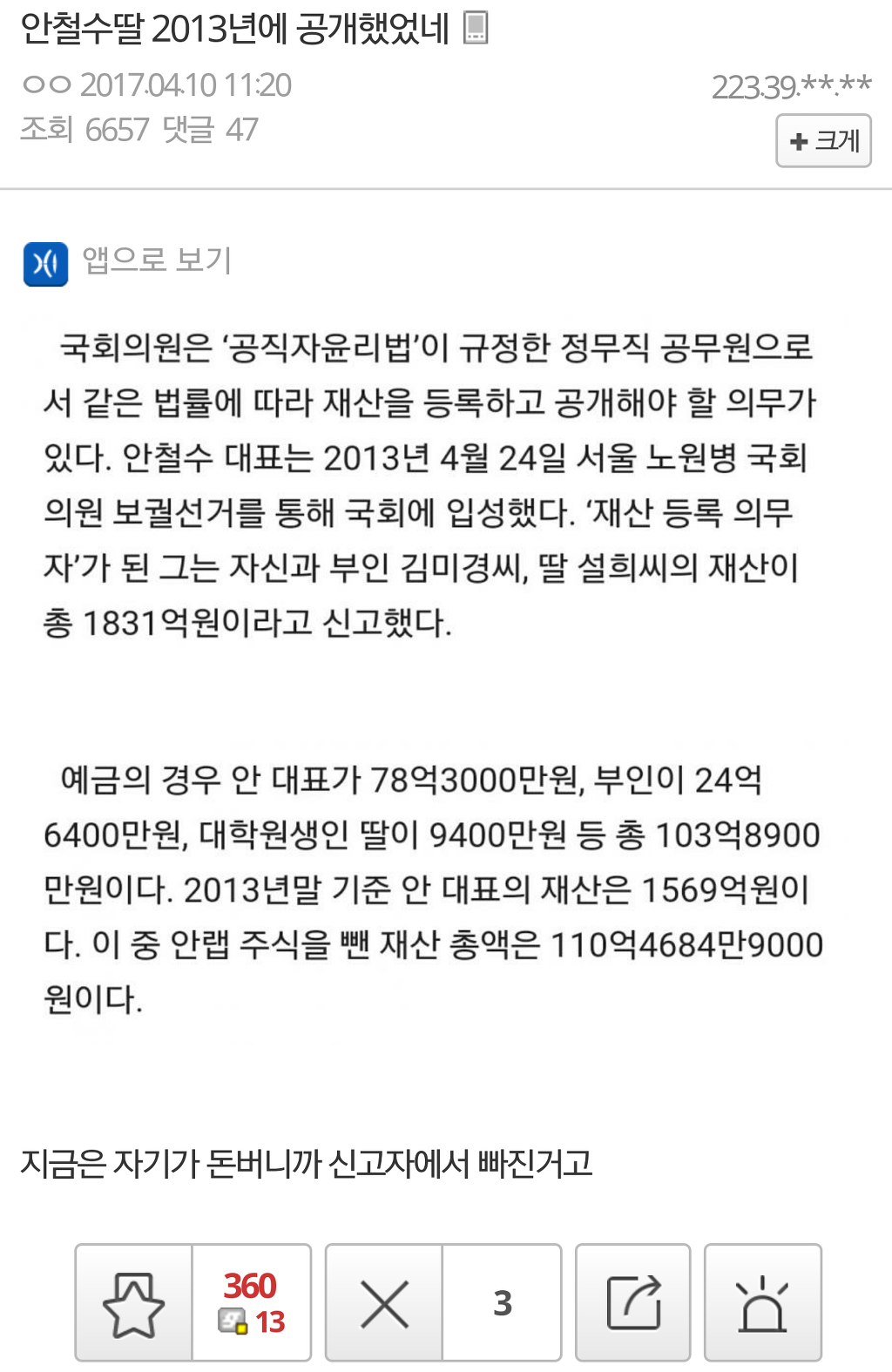Recommend this post with the star button
892x1372 pixels.
(x=133, y=1302)
